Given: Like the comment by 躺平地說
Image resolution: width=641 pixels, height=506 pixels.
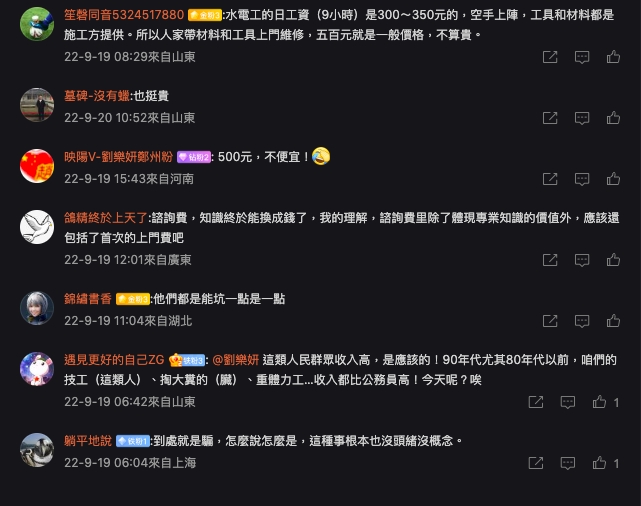Looking at the screenshot, I should [x=600, y=464].
